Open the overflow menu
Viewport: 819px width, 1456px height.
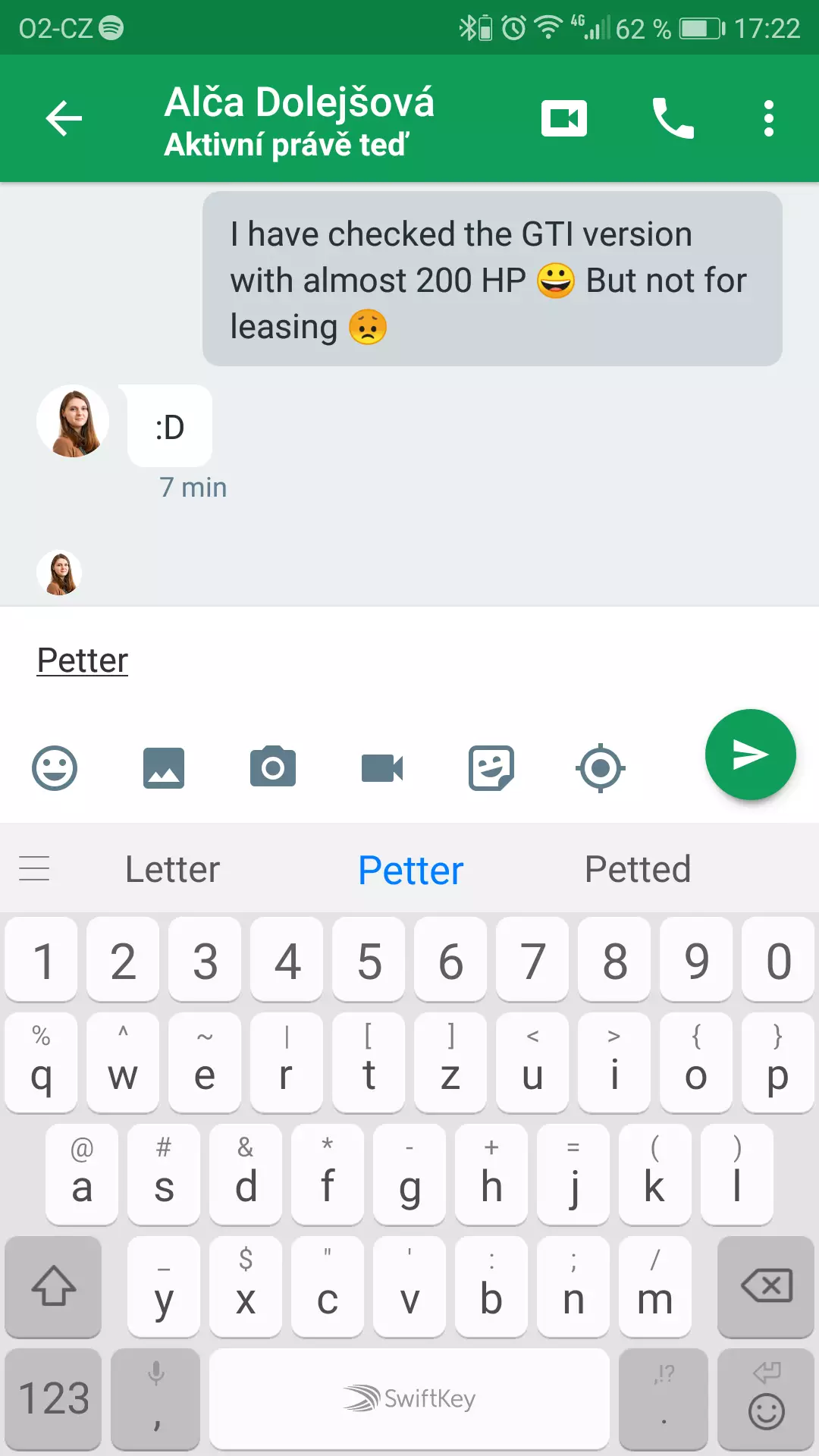point(769,118)
